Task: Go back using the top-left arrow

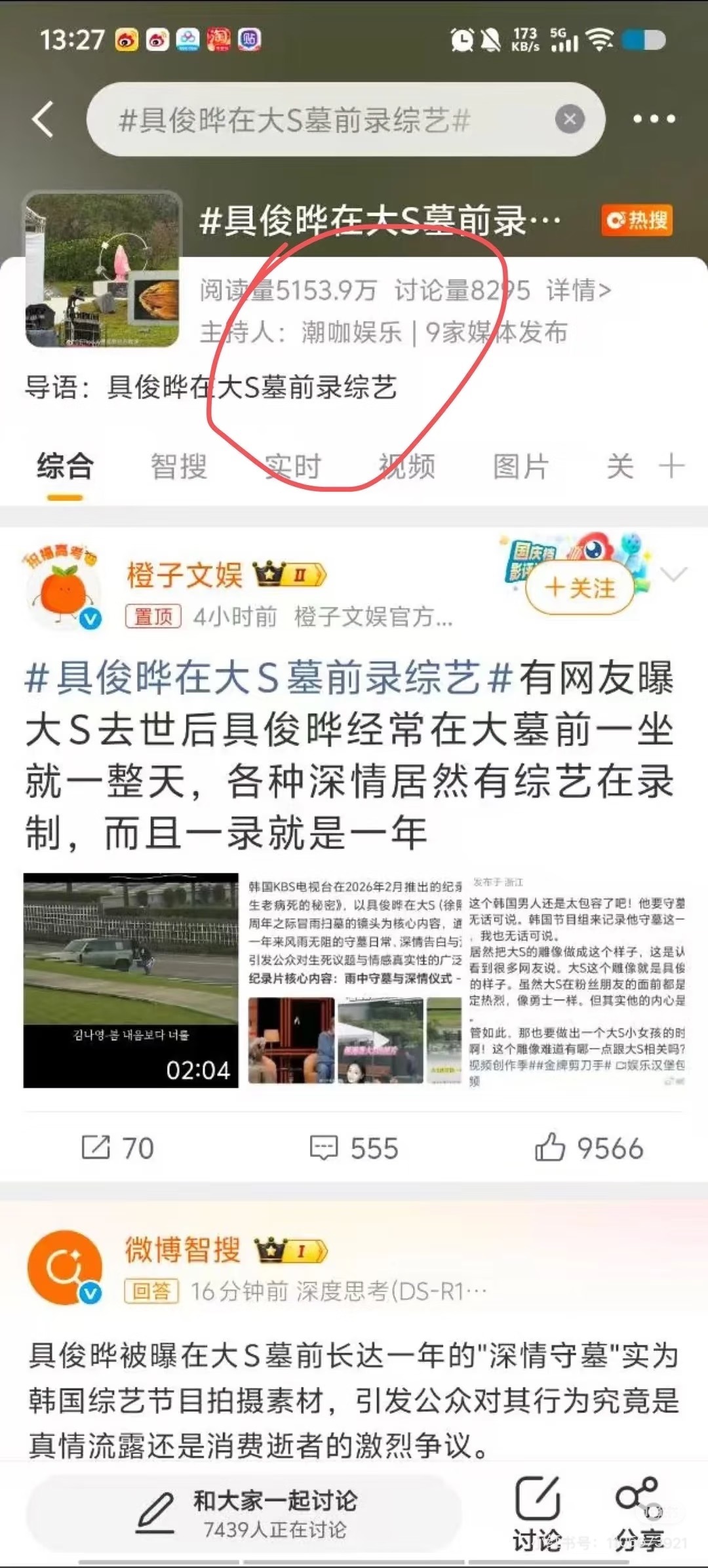Action: 43,119
